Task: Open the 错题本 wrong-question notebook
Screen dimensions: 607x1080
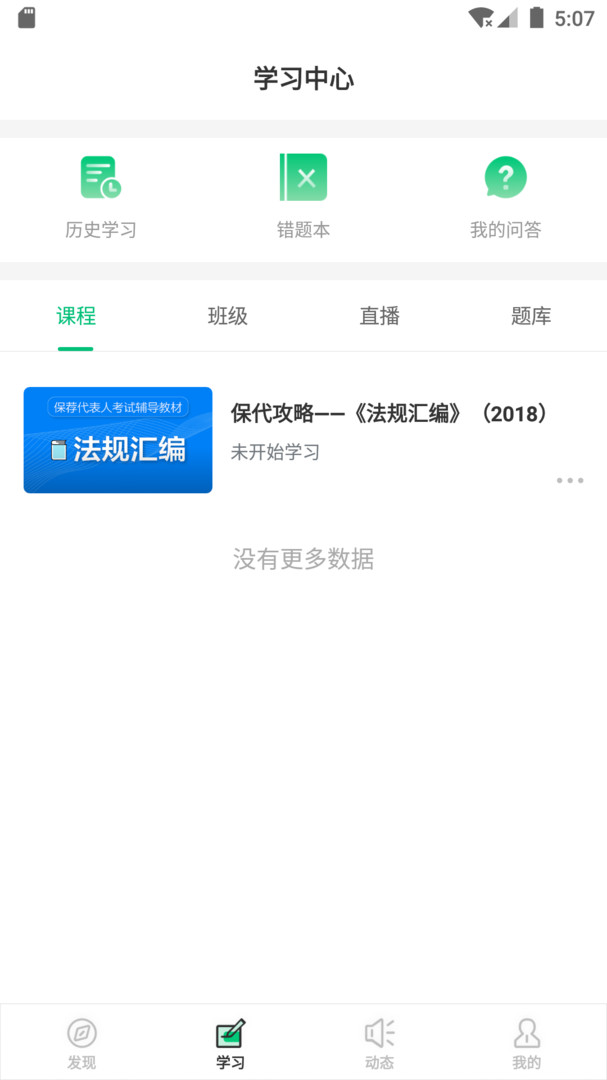Action: (x=303, y=197)
